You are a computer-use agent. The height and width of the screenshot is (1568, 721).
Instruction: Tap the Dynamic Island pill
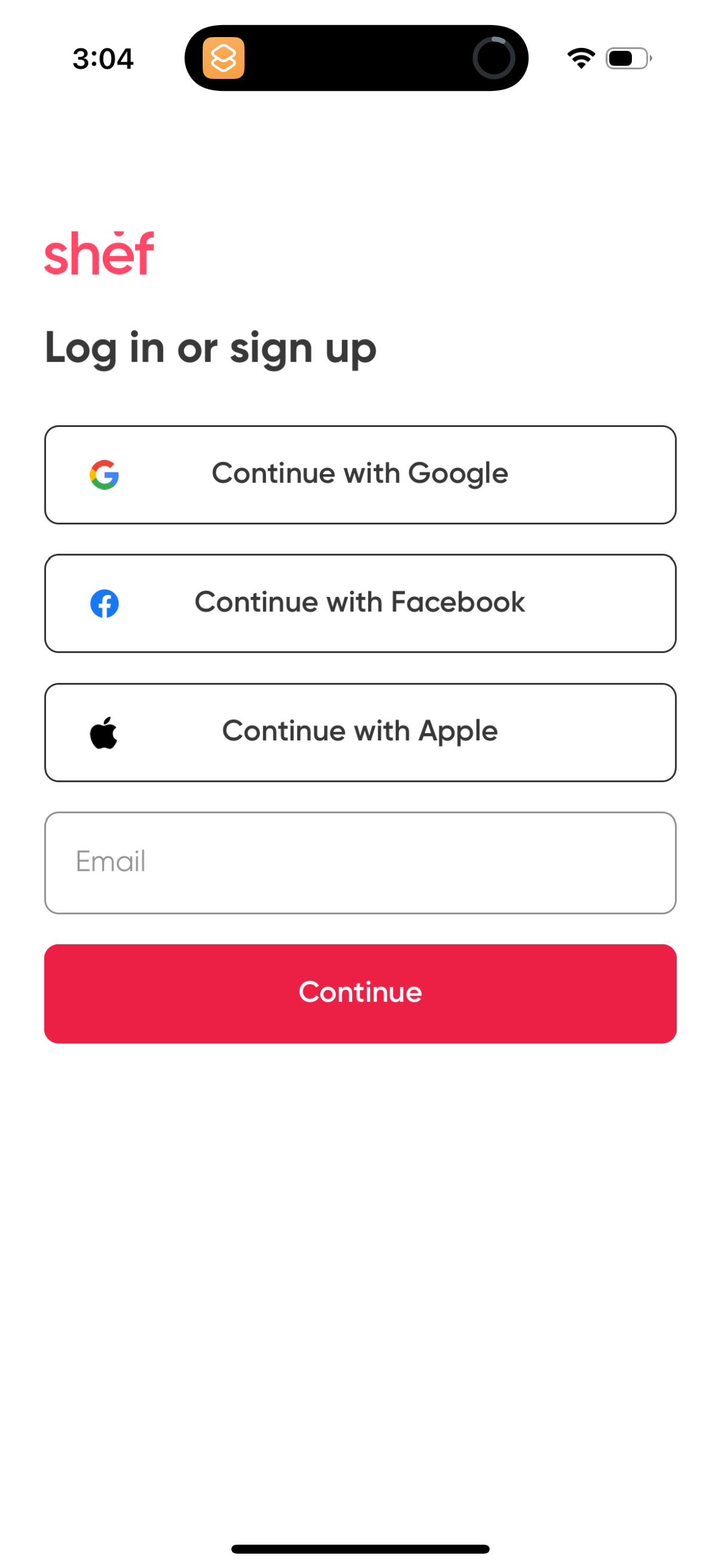coord(358,59)
